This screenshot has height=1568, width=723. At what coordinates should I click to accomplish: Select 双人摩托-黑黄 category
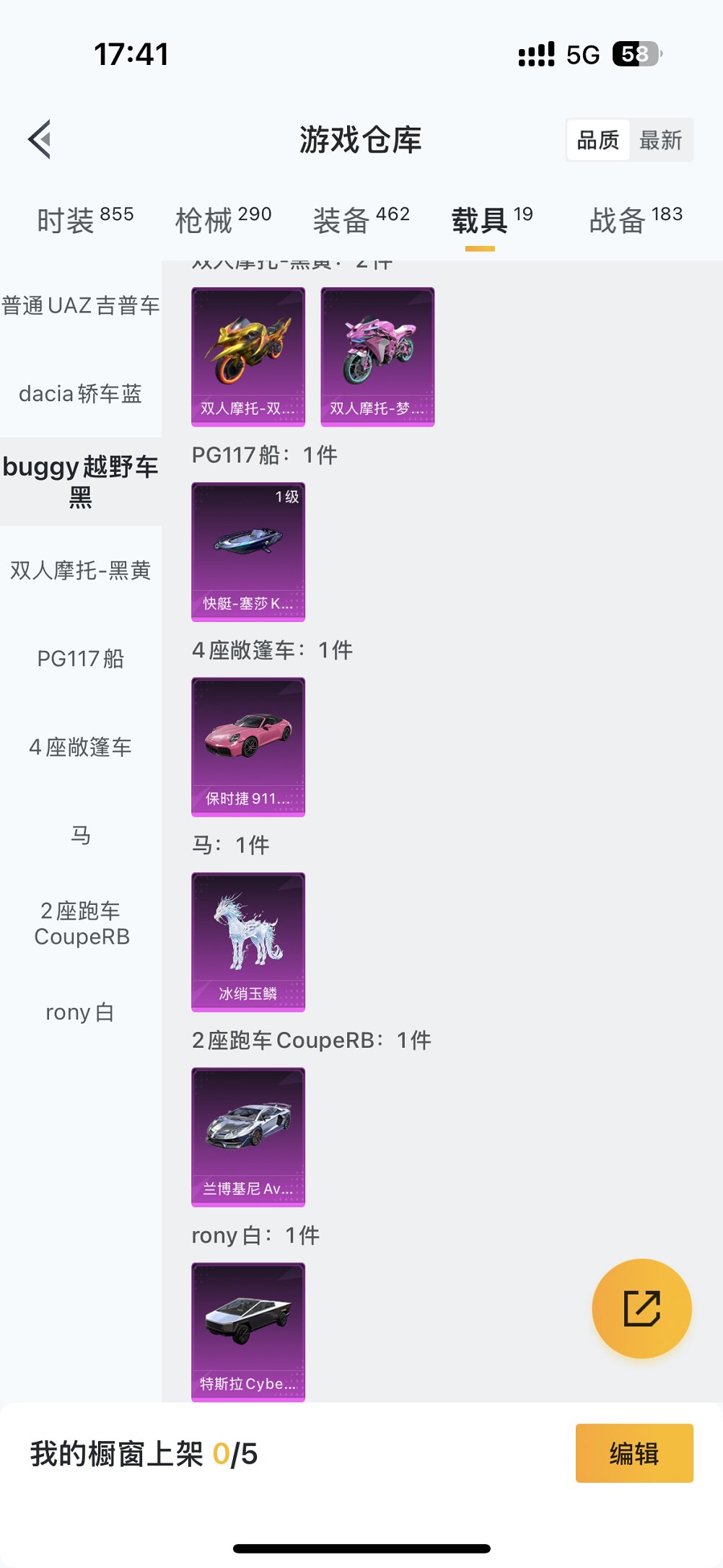coord(79,571)
